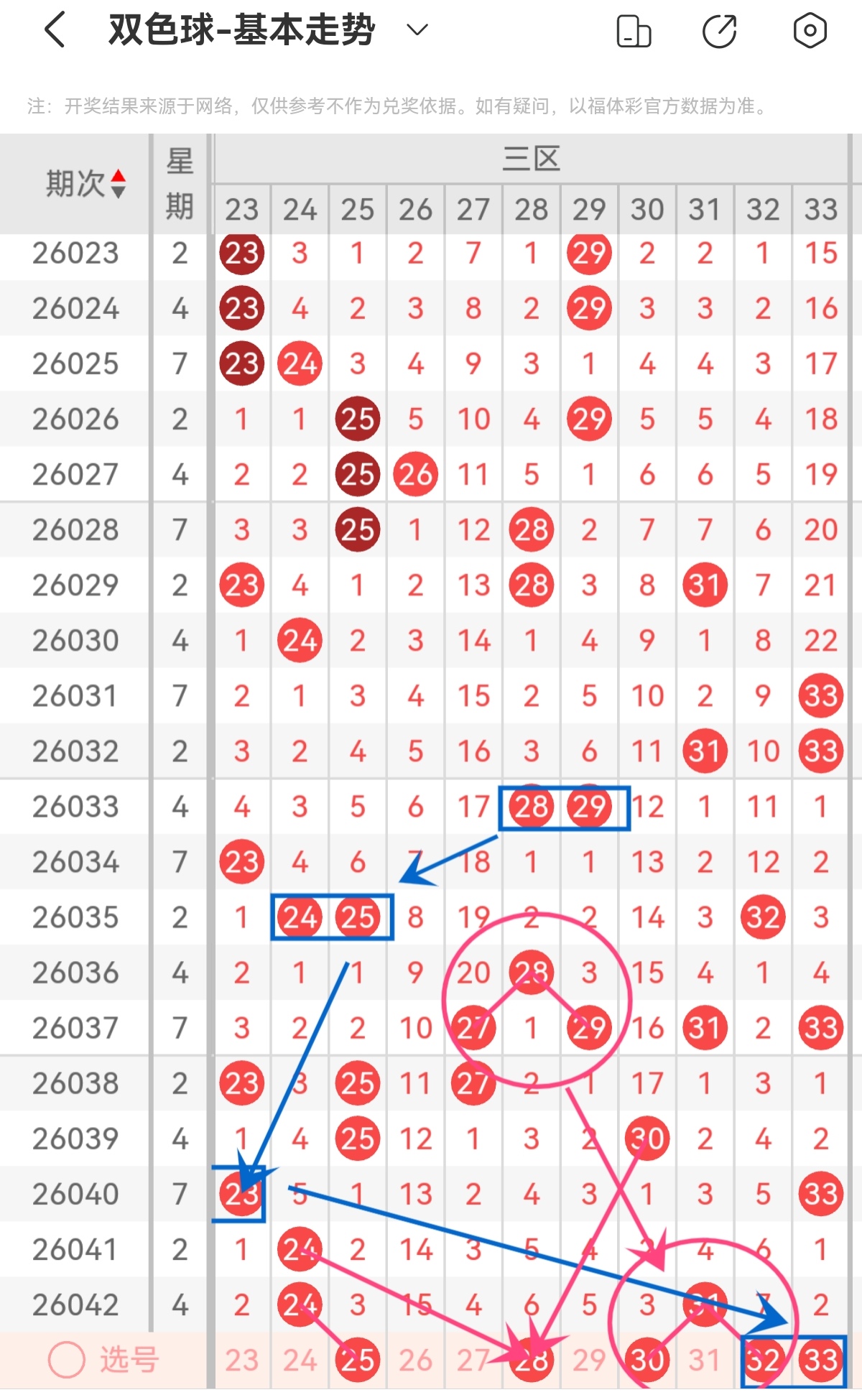
Task: Select number 29 in the 选号 row
Action: click(589, 1360)
